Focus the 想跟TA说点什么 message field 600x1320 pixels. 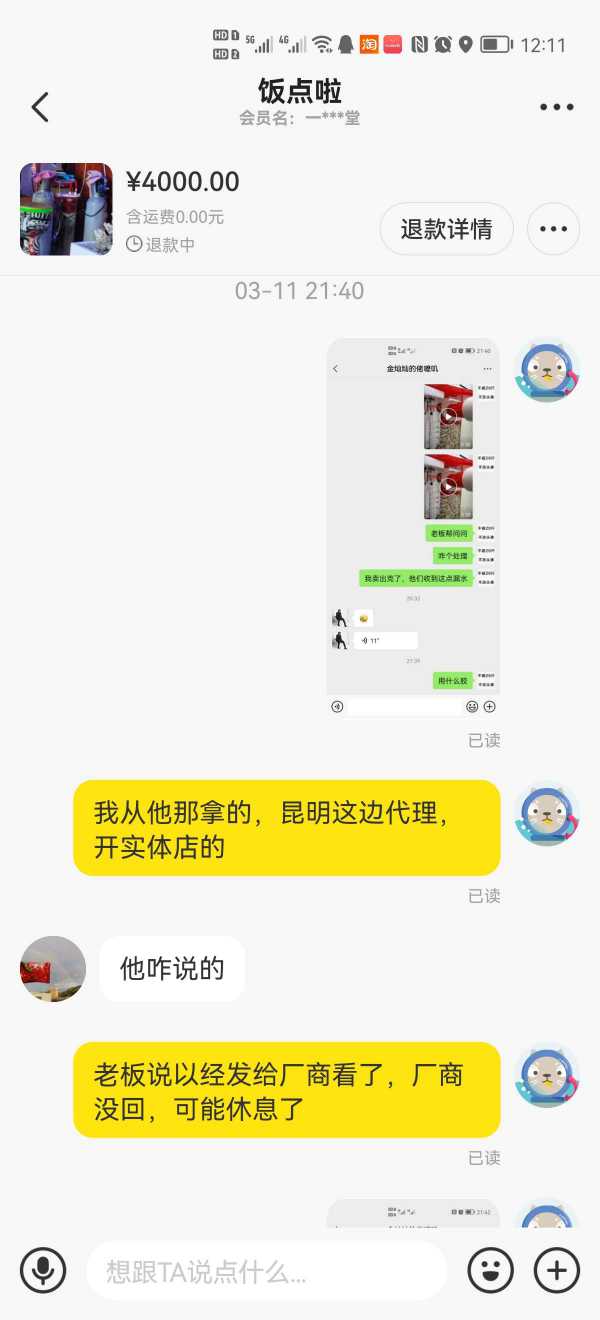point(265,1271)
